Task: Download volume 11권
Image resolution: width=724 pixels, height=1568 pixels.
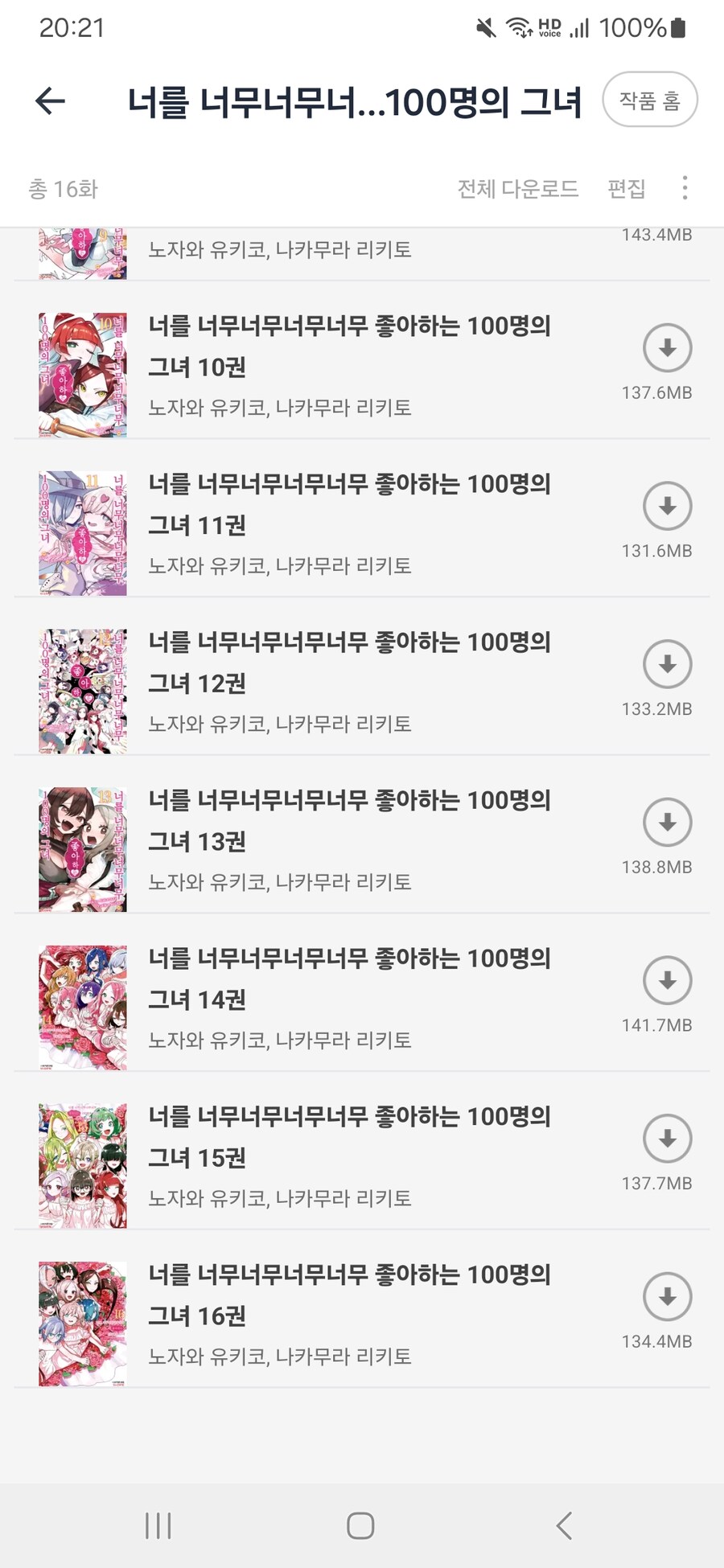Action: [667, 506]
